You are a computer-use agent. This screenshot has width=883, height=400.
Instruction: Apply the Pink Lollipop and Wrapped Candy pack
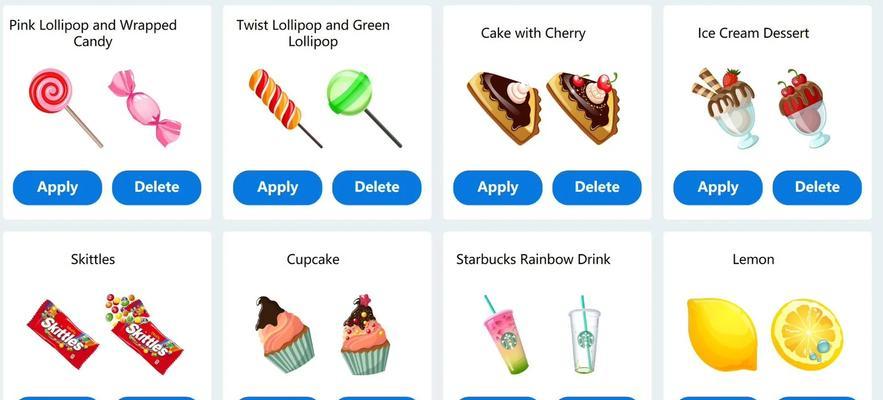point(57,187)
